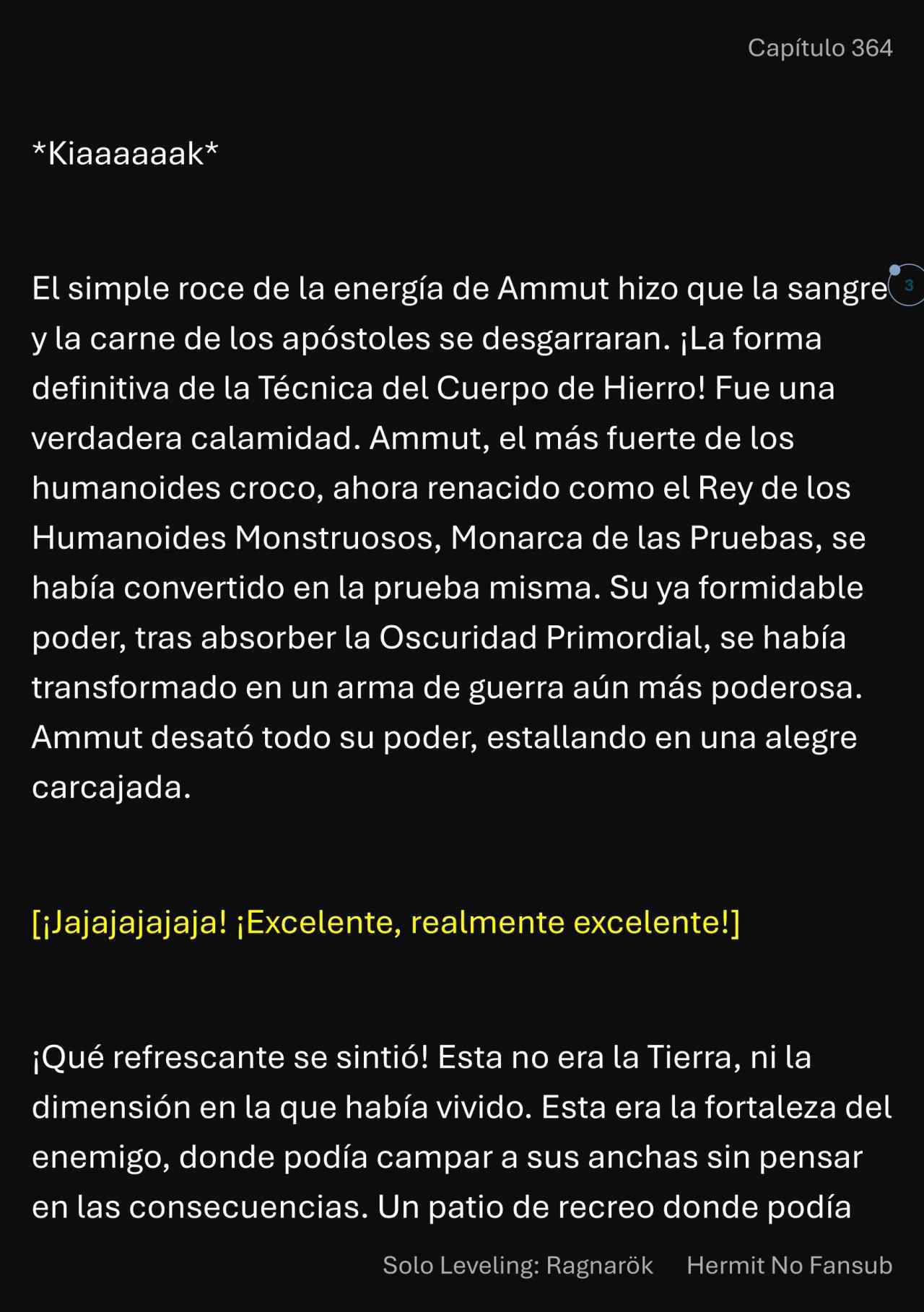Open the 3 comments bubble beside the Ammut paragraph

coord(908,285)
